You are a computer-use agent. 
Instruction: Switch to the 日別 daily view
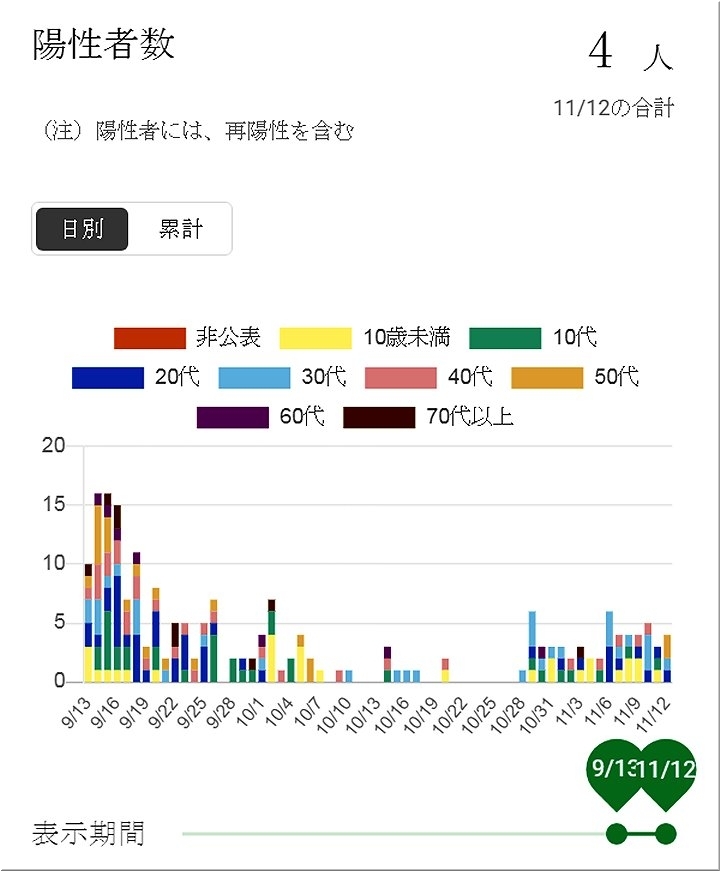pyautogui.click(x=82, y=229)
